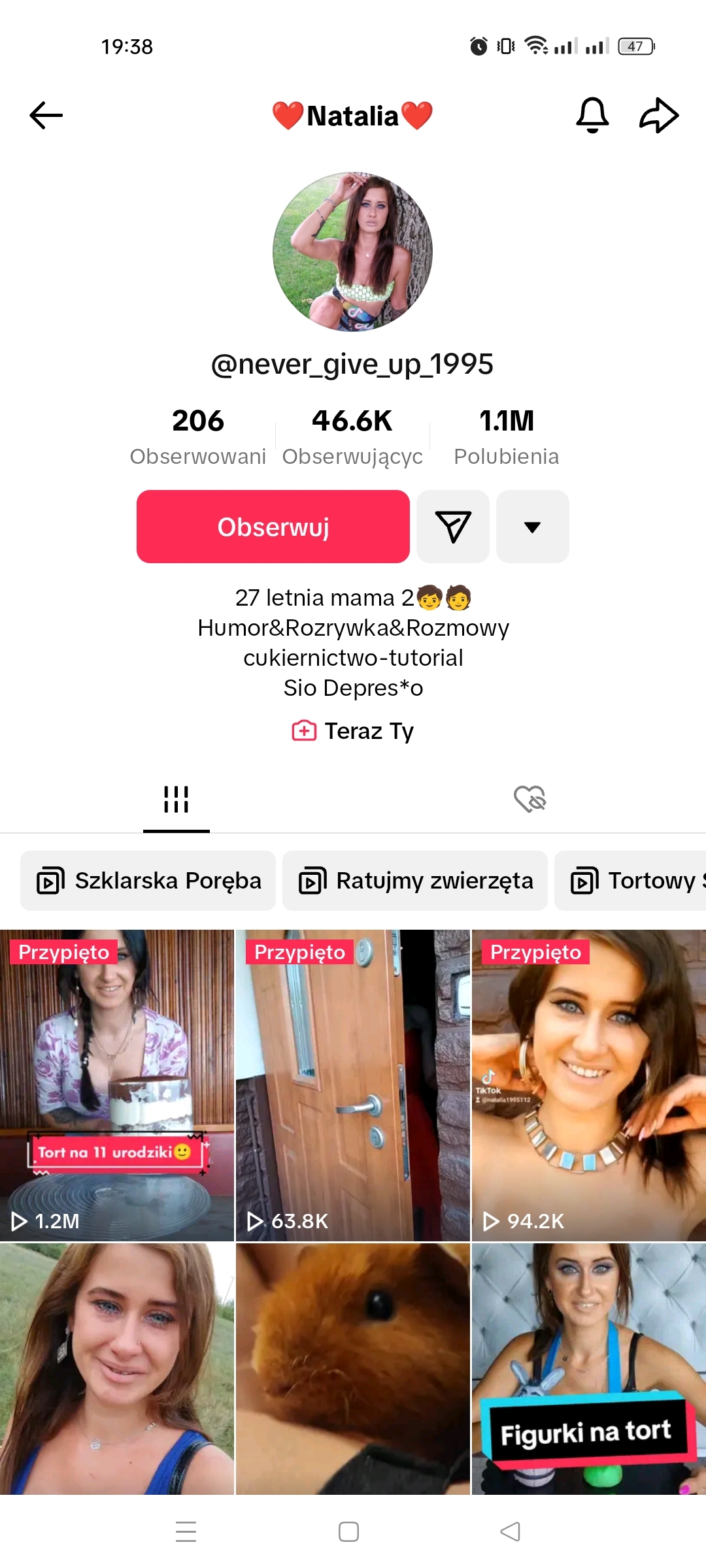Send a message with the paper plane icon
This screenshot has width=706, height=1568.
(x=453, y=527)
